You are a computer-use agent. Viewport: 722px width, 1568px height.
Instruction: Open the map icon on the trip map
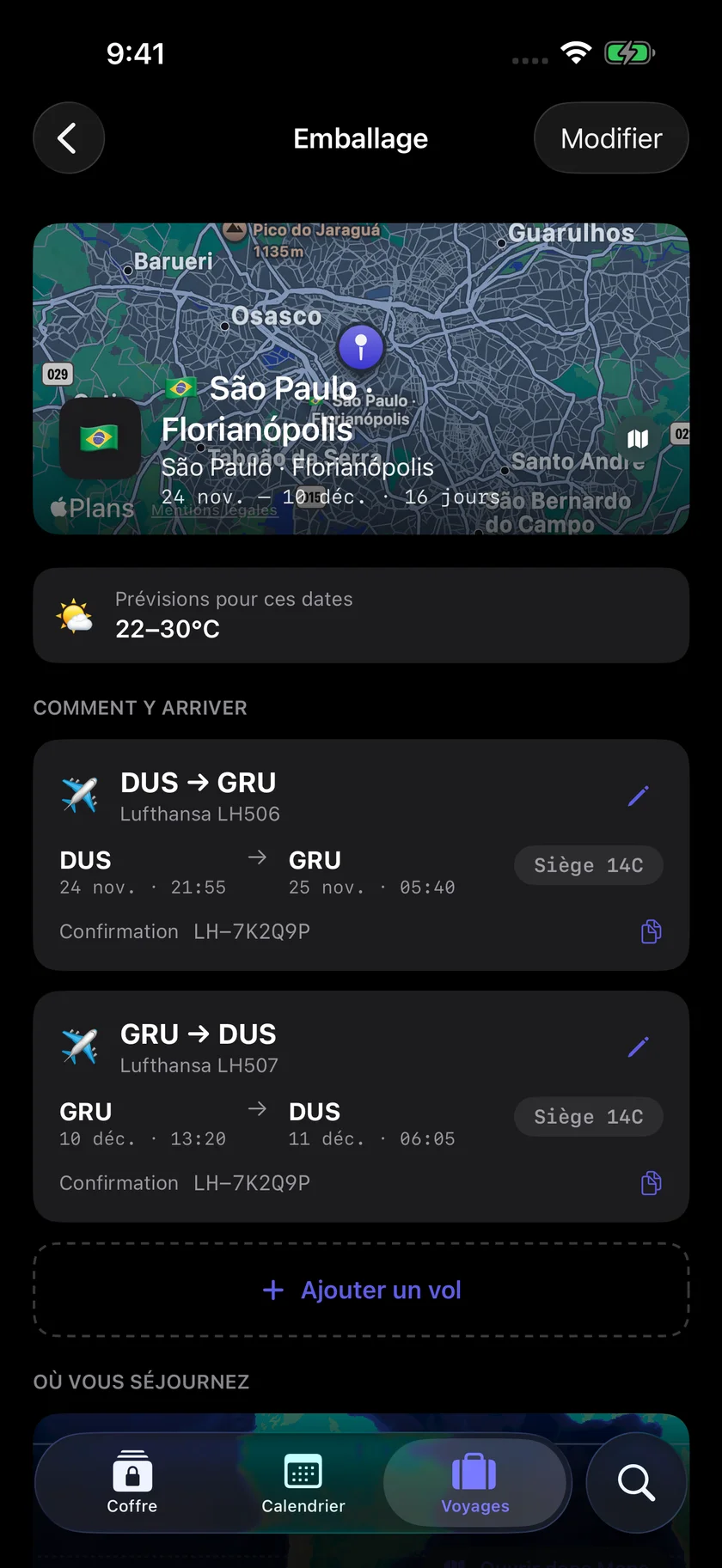[x=638, y=439]
